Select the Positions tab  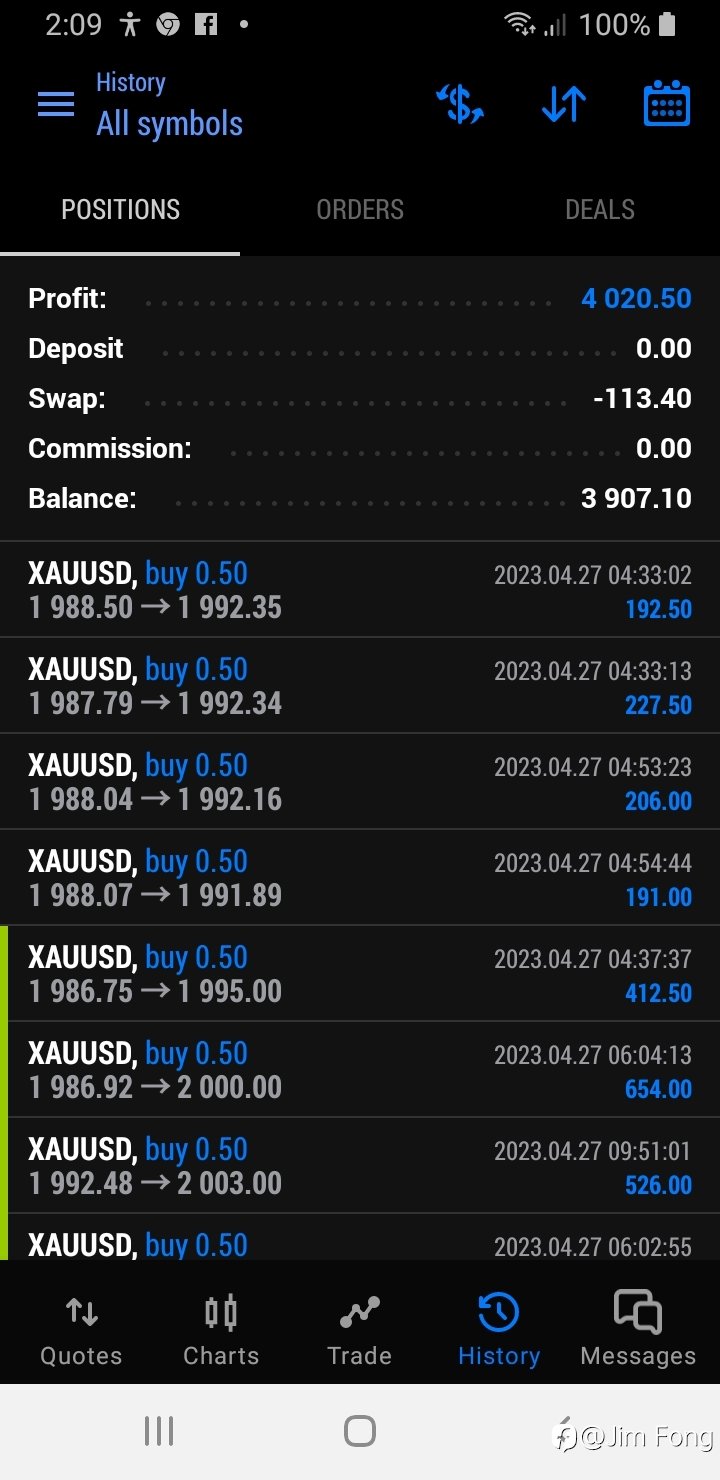(120, 210)
